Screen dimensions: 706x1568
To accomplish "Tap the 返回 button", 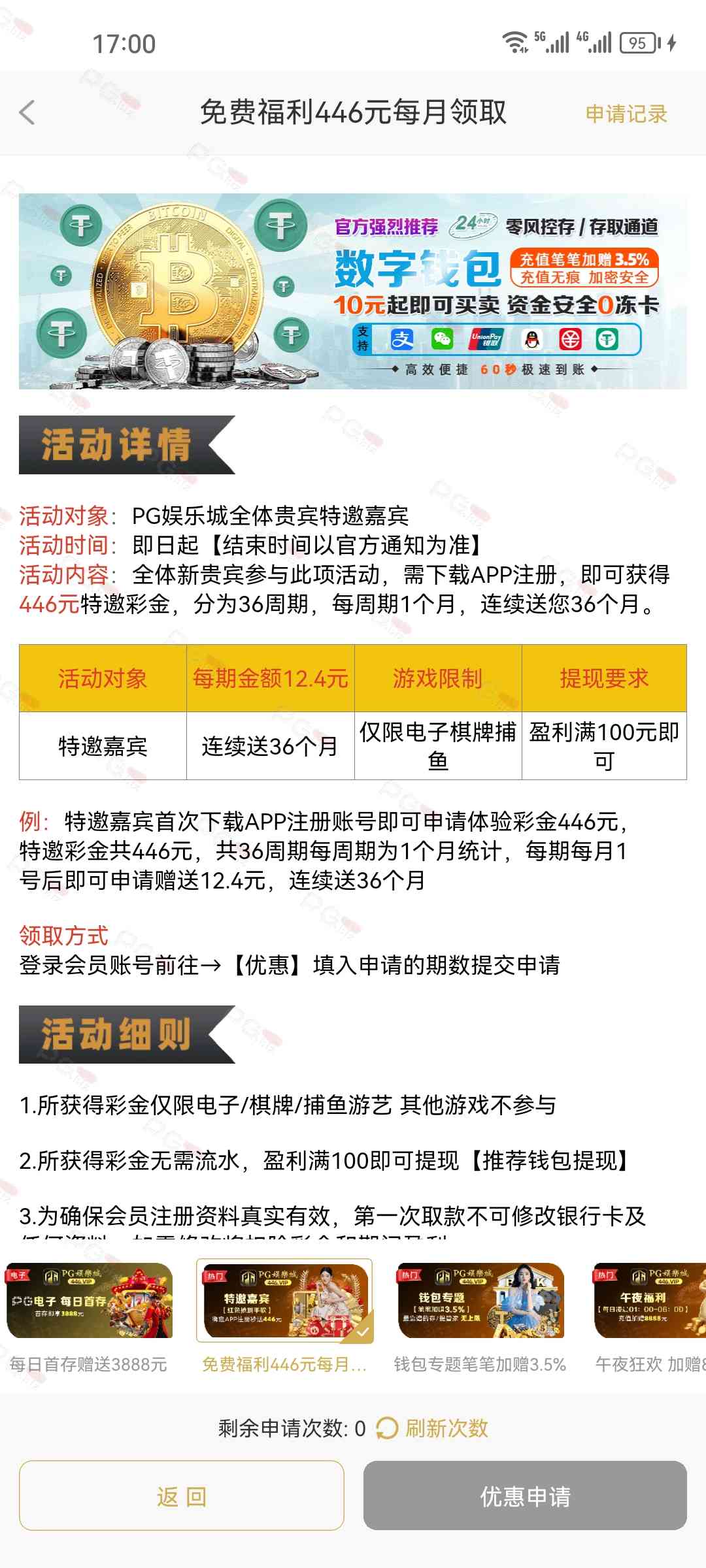I will point(182,1495).
